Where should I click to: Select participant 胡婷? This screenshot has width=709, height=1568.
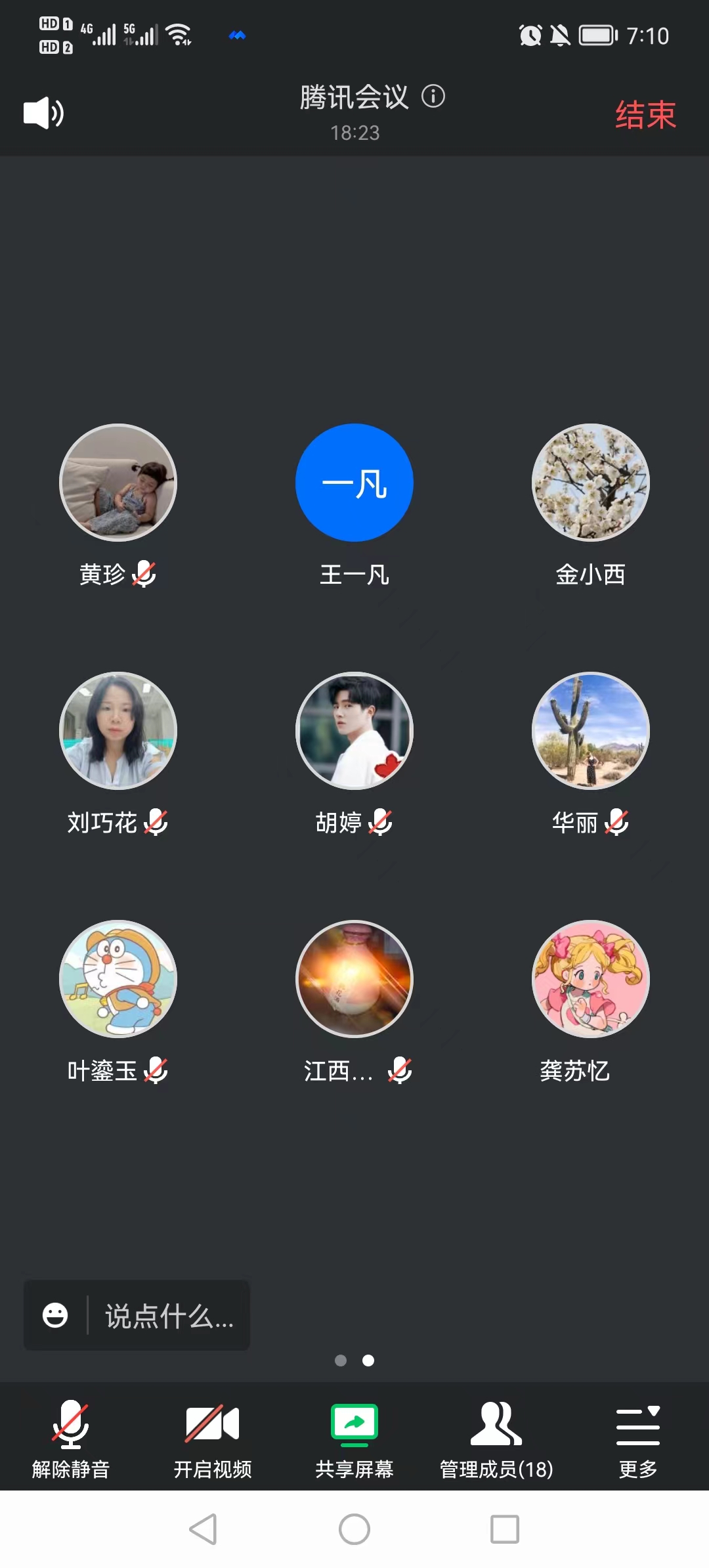[x=354, y=731]
